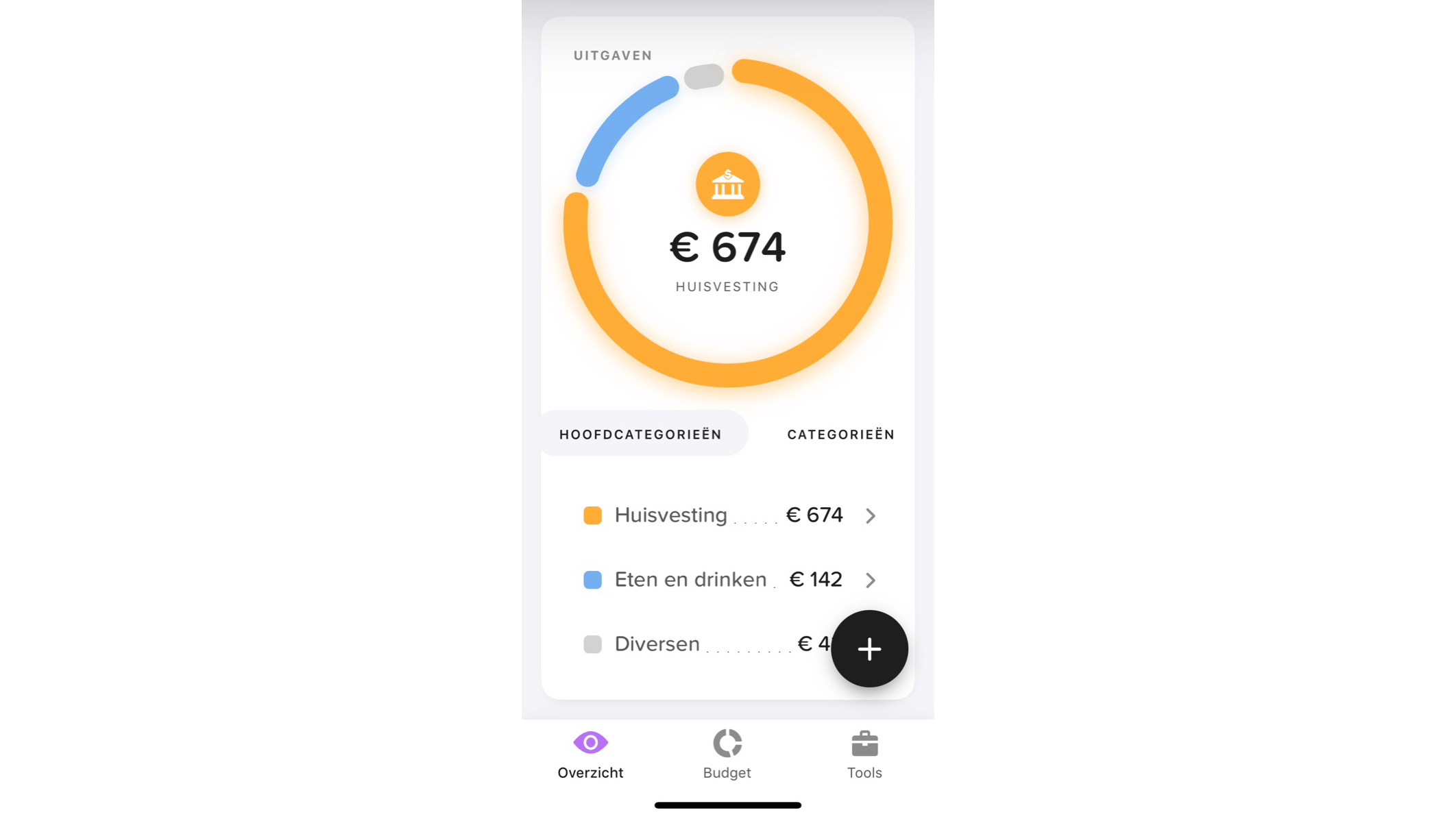Select the grey segment of the donut chart
This screenshot has width=1456, height=819.
(704, 76)
